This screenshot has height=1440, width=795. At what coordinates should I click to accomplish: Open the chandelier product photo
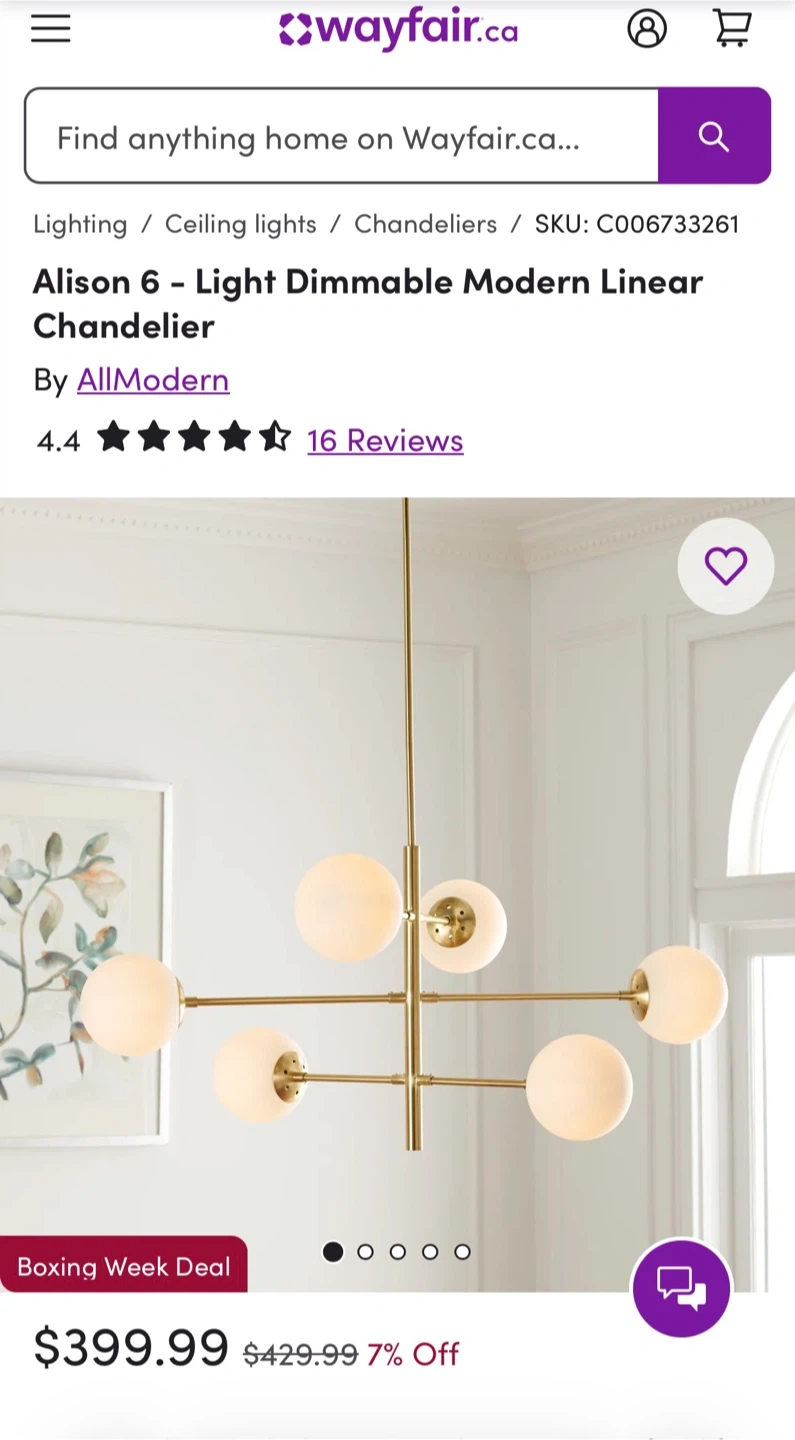(x=397, y=895)
